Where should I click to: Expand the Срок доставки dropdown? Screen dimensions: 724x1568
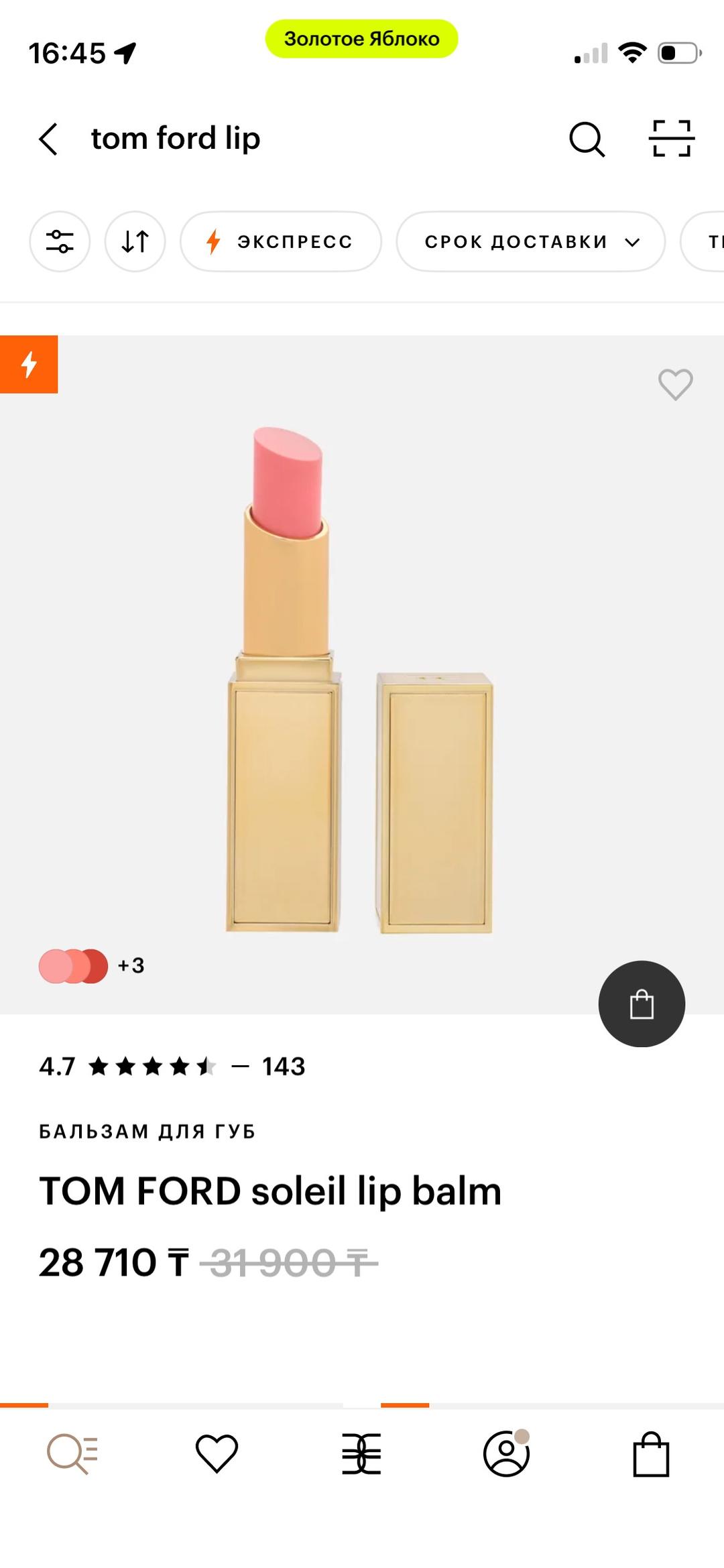pyautogui.click(x=531, y=241)
